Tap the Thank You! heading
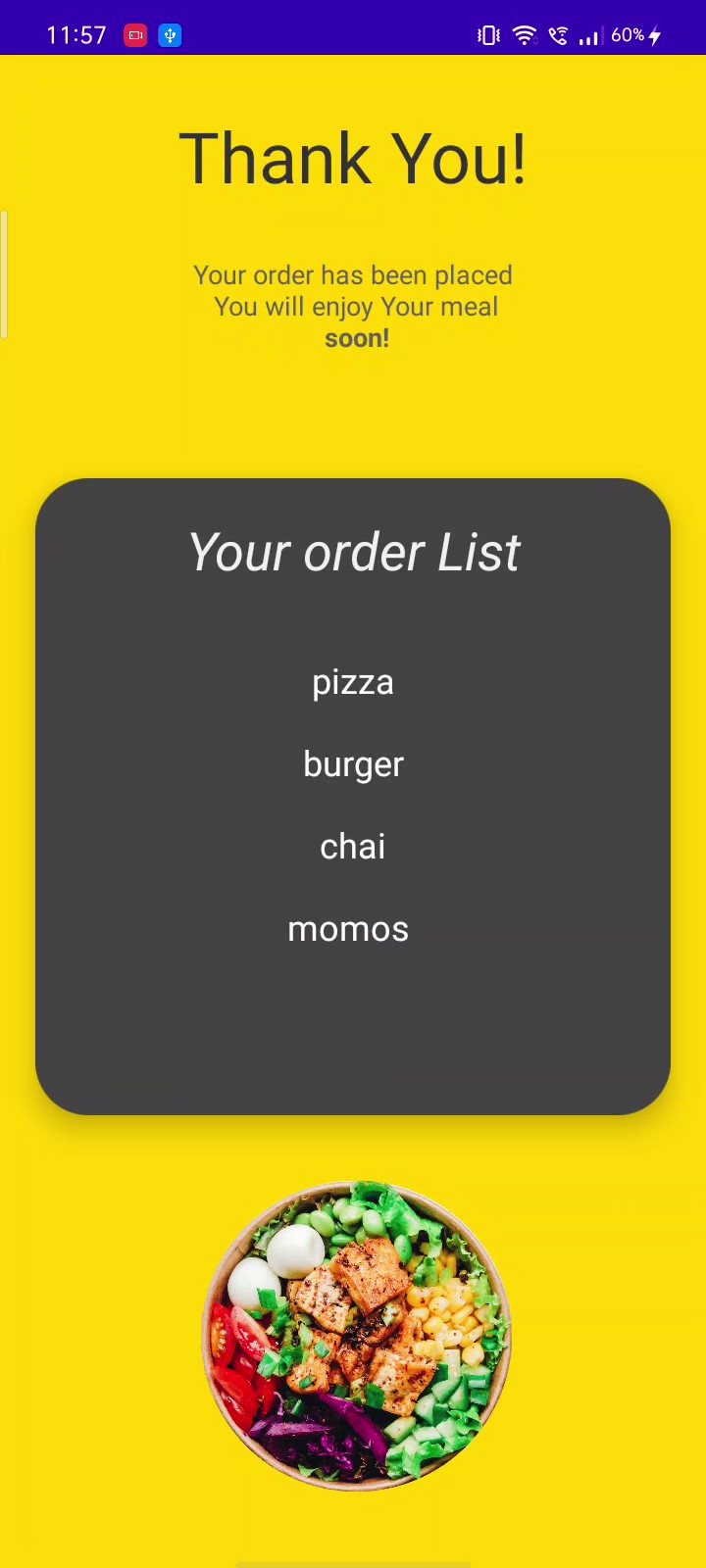706x1568 pixels. (x=353, y=157)
